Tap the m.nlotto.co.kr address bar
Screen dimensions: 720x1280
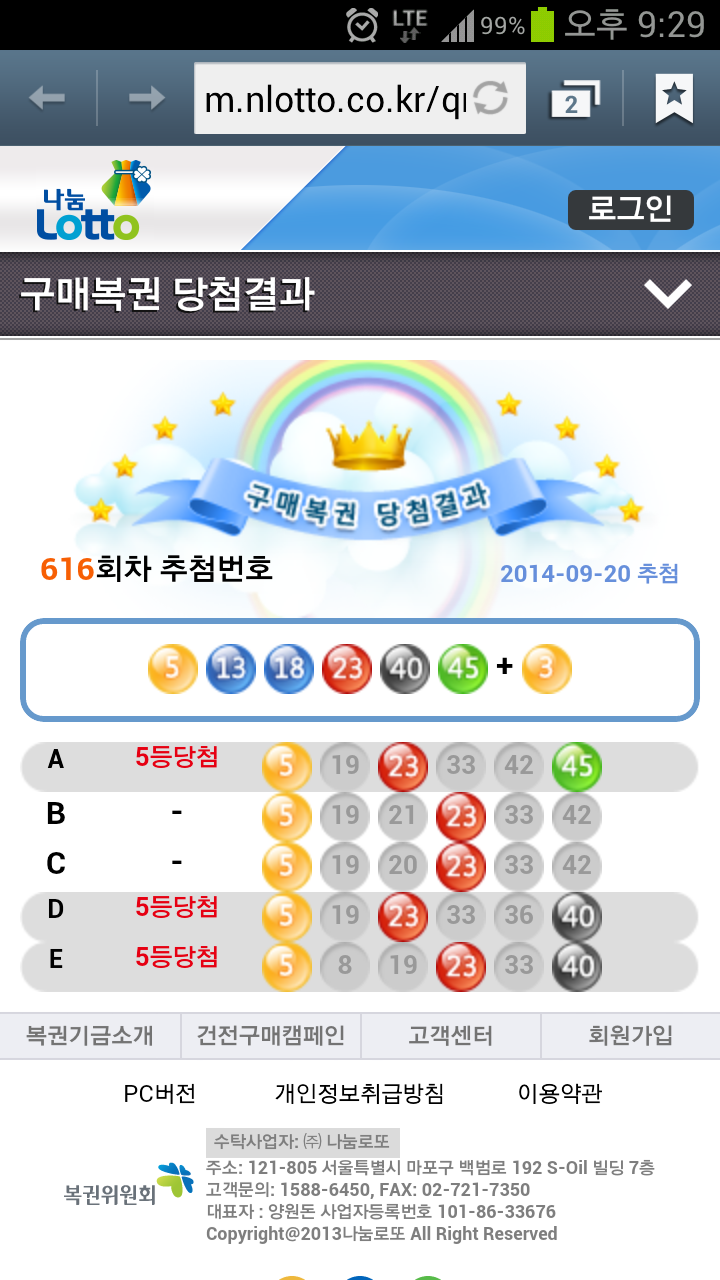point(330,99)
